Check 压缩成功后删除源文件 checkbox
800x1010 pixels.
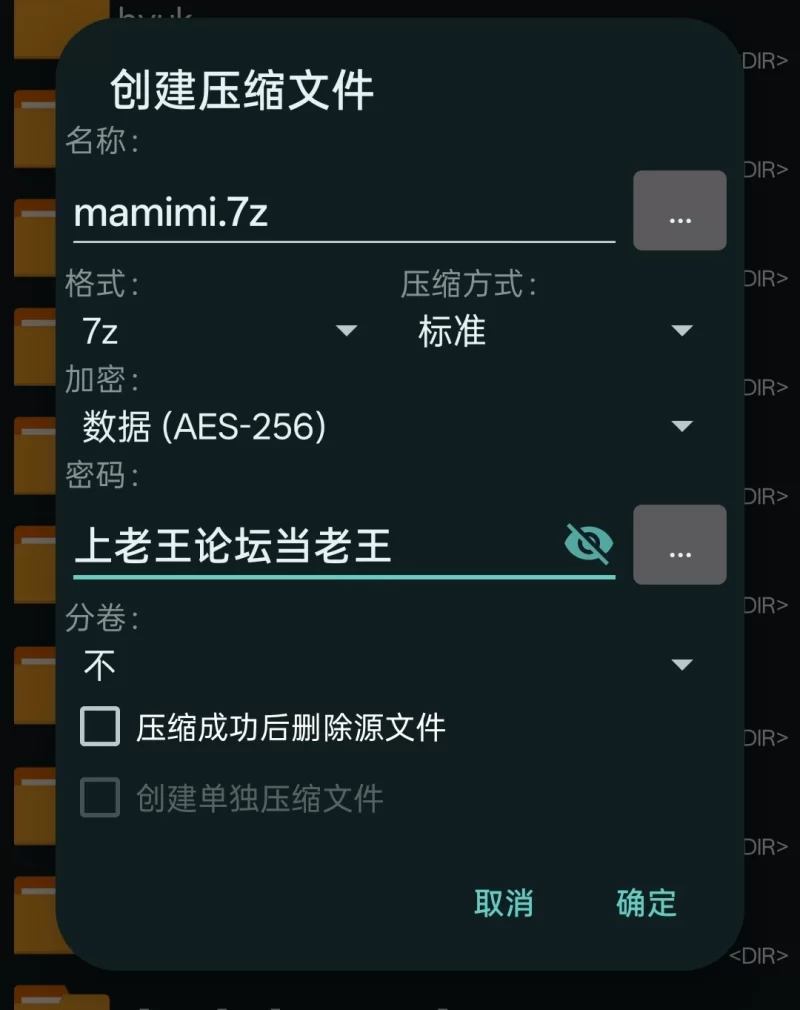tap(100, 727)
